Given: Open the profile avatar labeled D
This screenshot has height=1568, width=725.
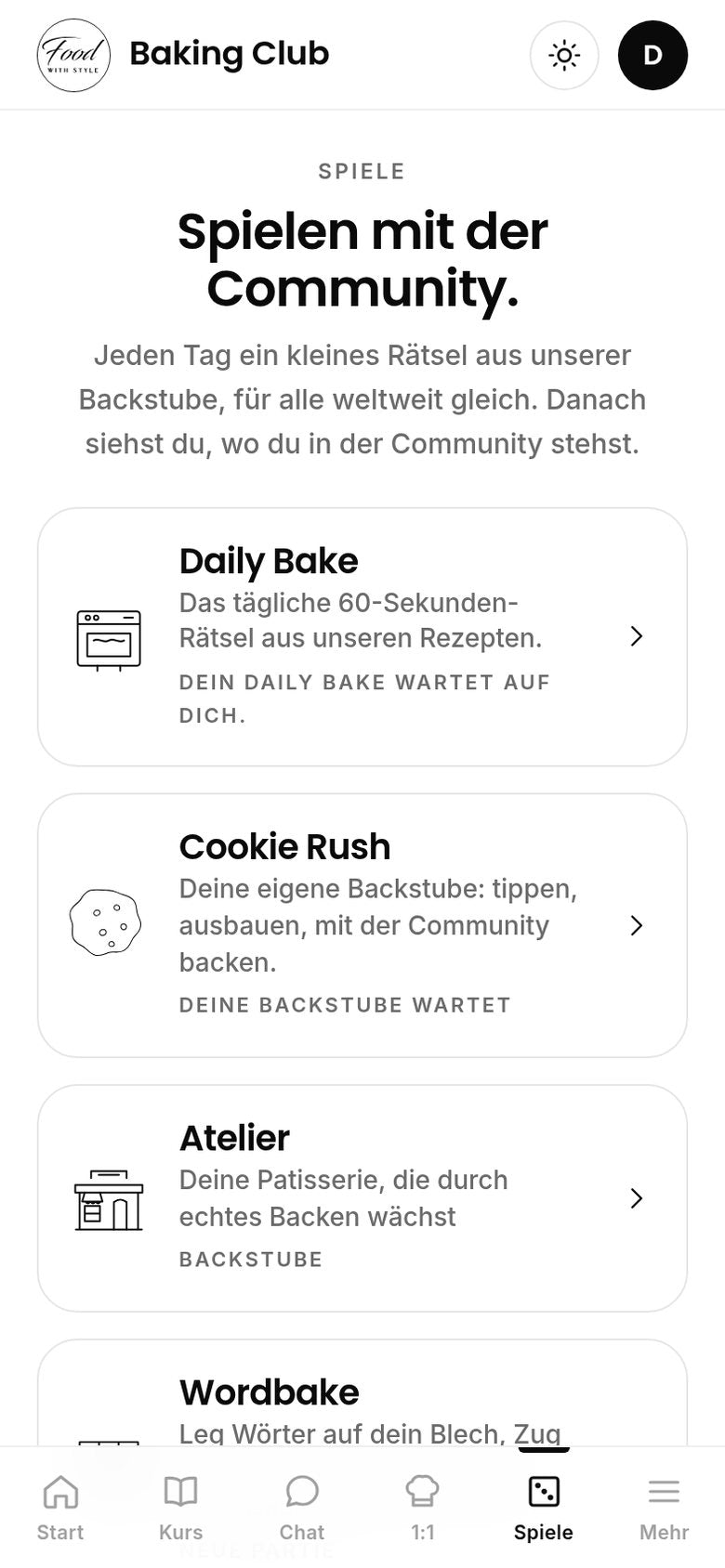Looking at the screenshot, I should click(x=652, y=56).
